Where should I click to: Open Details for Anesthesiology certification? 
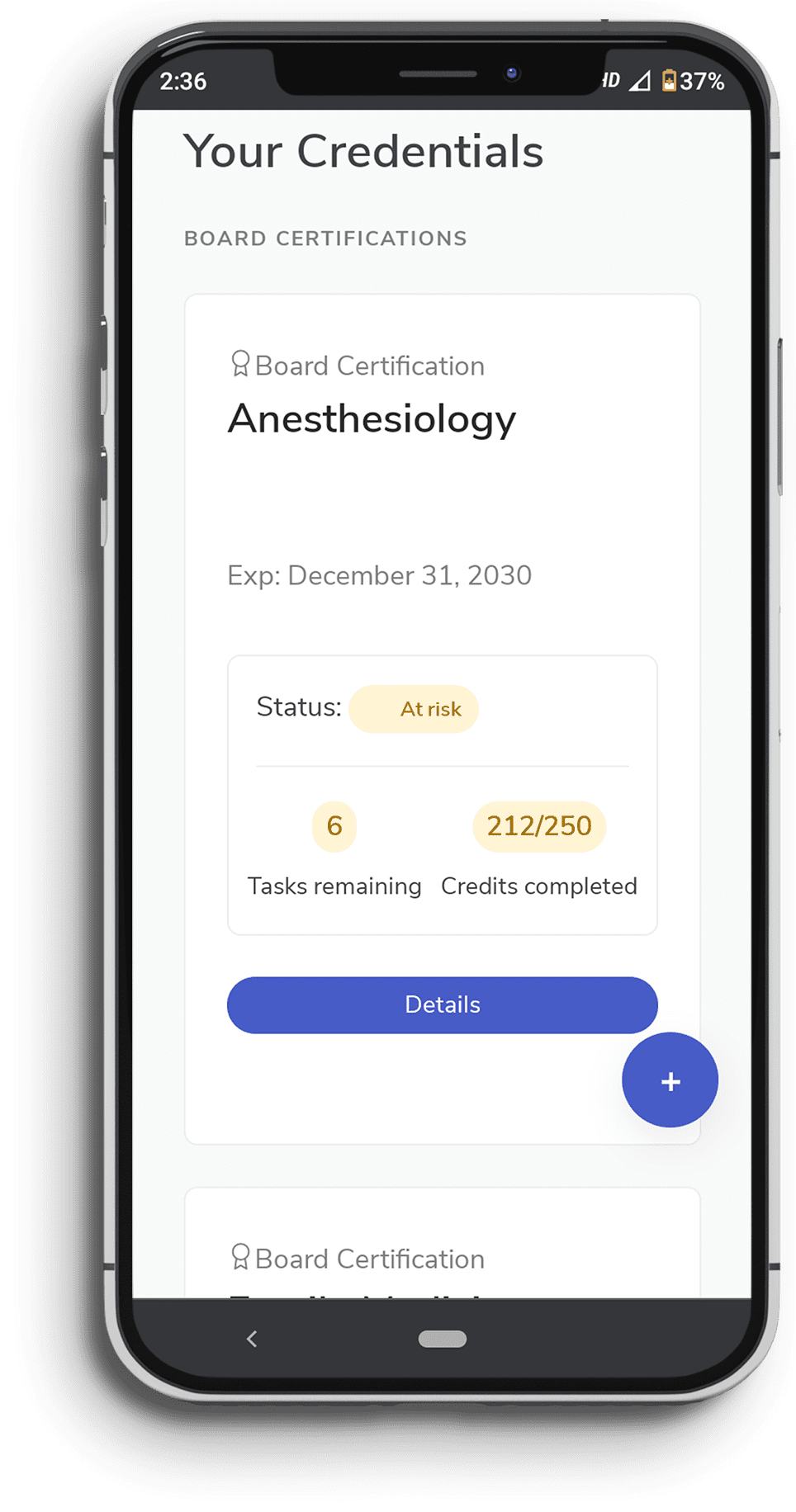[442, 1004]
